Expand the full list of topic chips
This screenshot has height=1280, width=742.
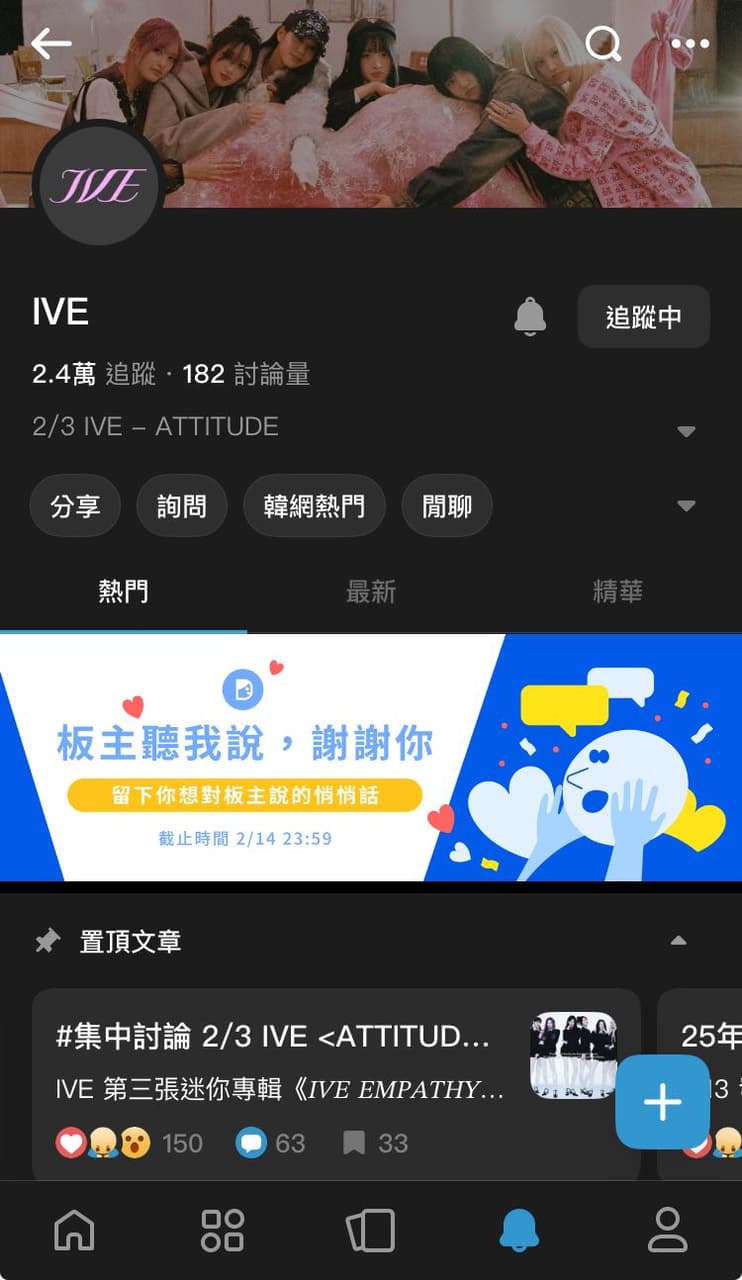pyautogui.click(x=686, y=506)
